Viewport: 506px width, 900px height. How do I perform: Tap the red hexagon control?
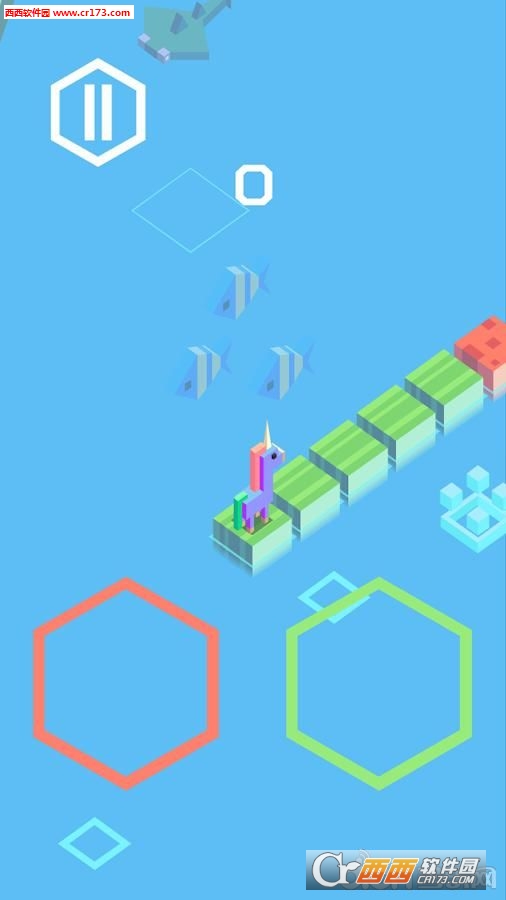click(126, 684)
